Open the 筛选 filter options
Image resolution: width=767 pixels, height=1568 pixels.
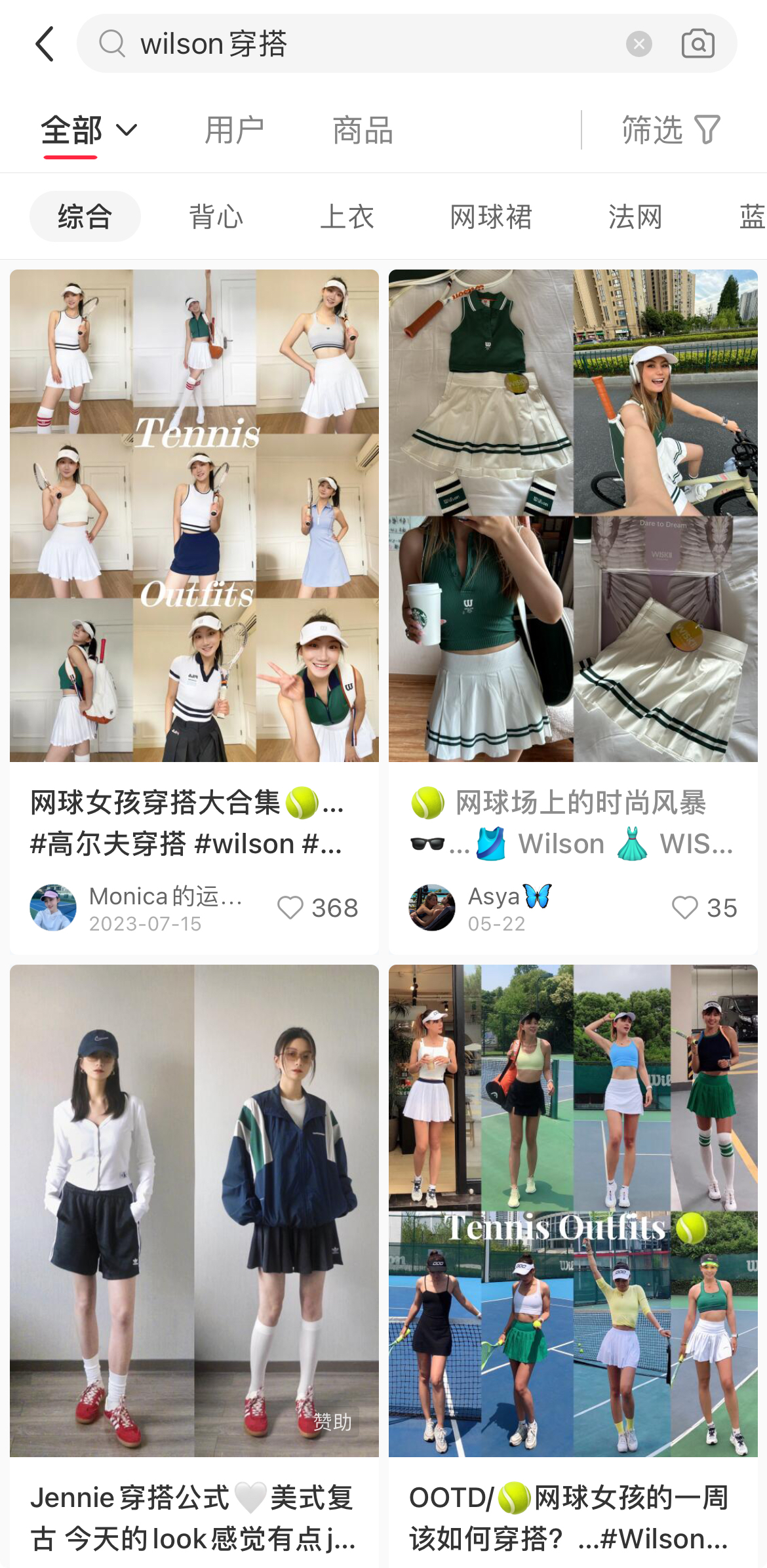[x=670, y=130]
